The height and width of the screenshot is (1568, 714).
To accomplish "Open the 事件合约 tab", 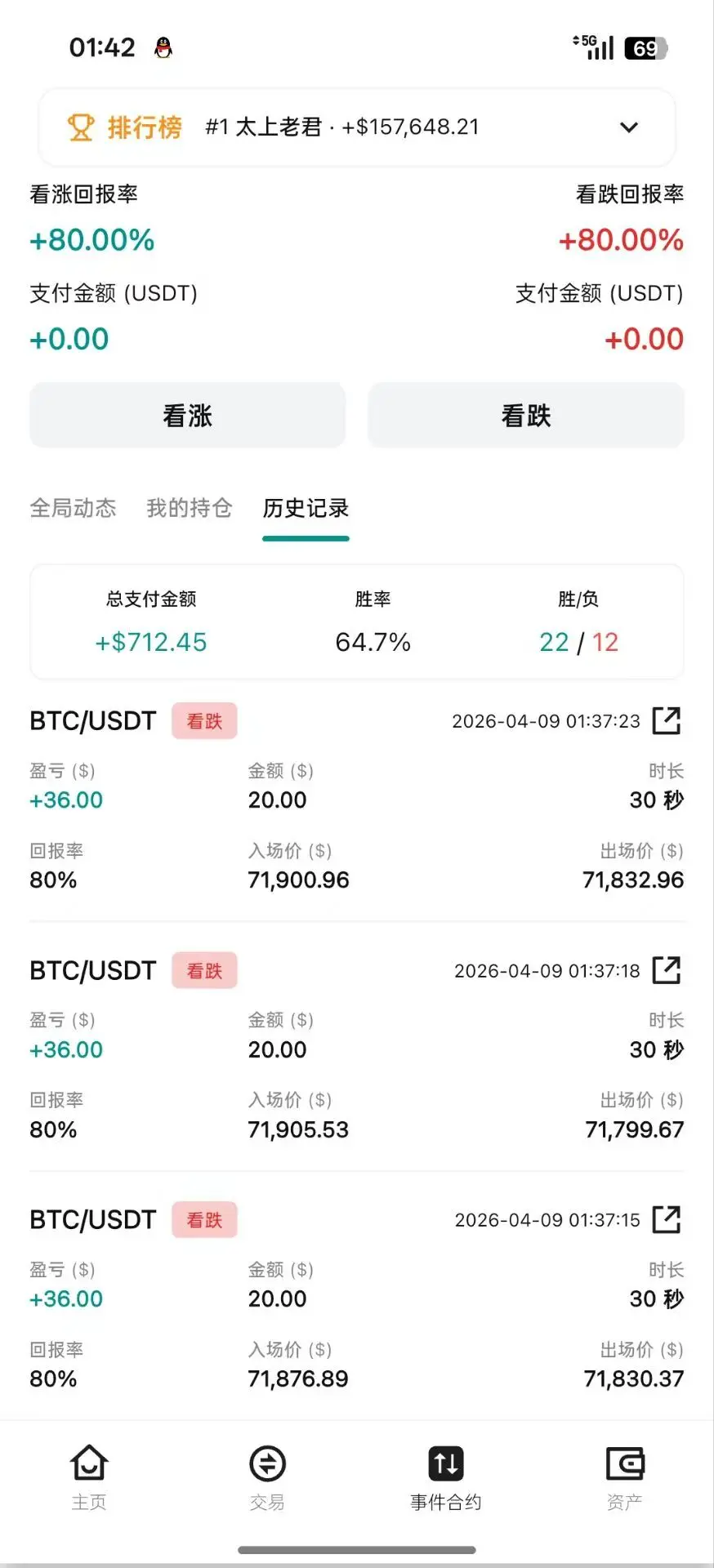I will 446,1478.
